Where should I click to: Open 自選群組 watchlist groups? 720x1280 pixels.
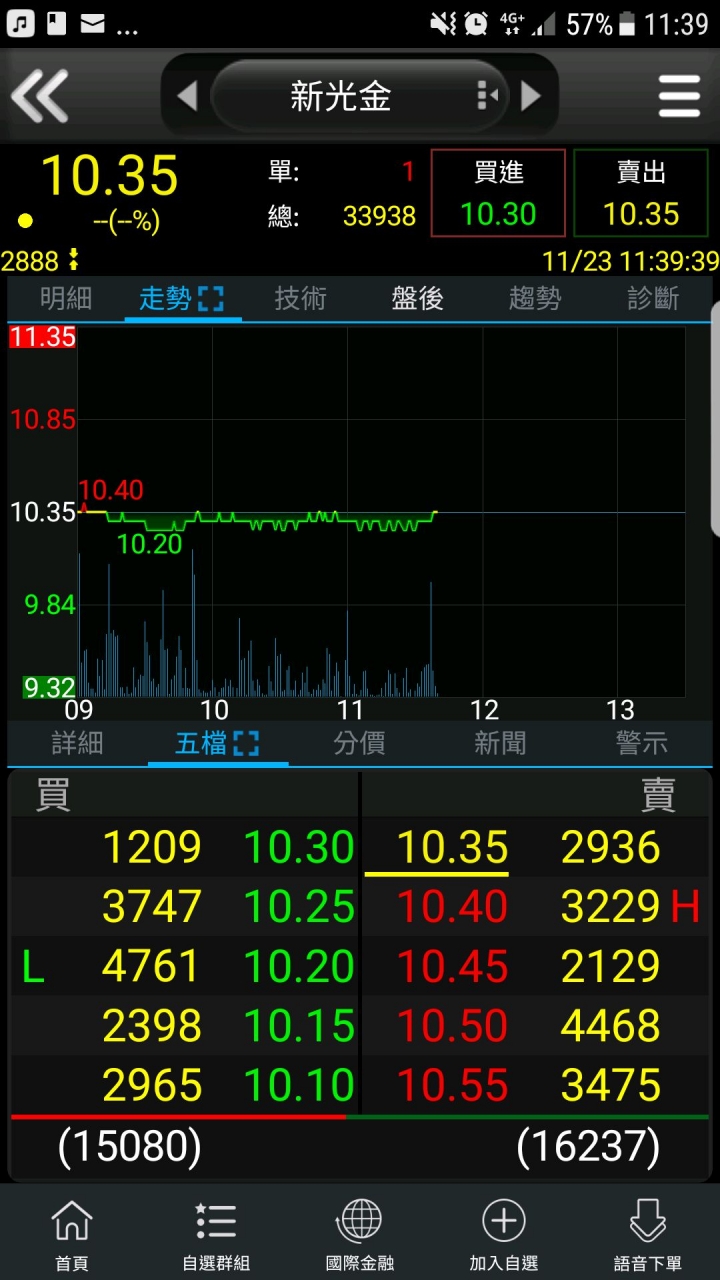coord(216,1234)
